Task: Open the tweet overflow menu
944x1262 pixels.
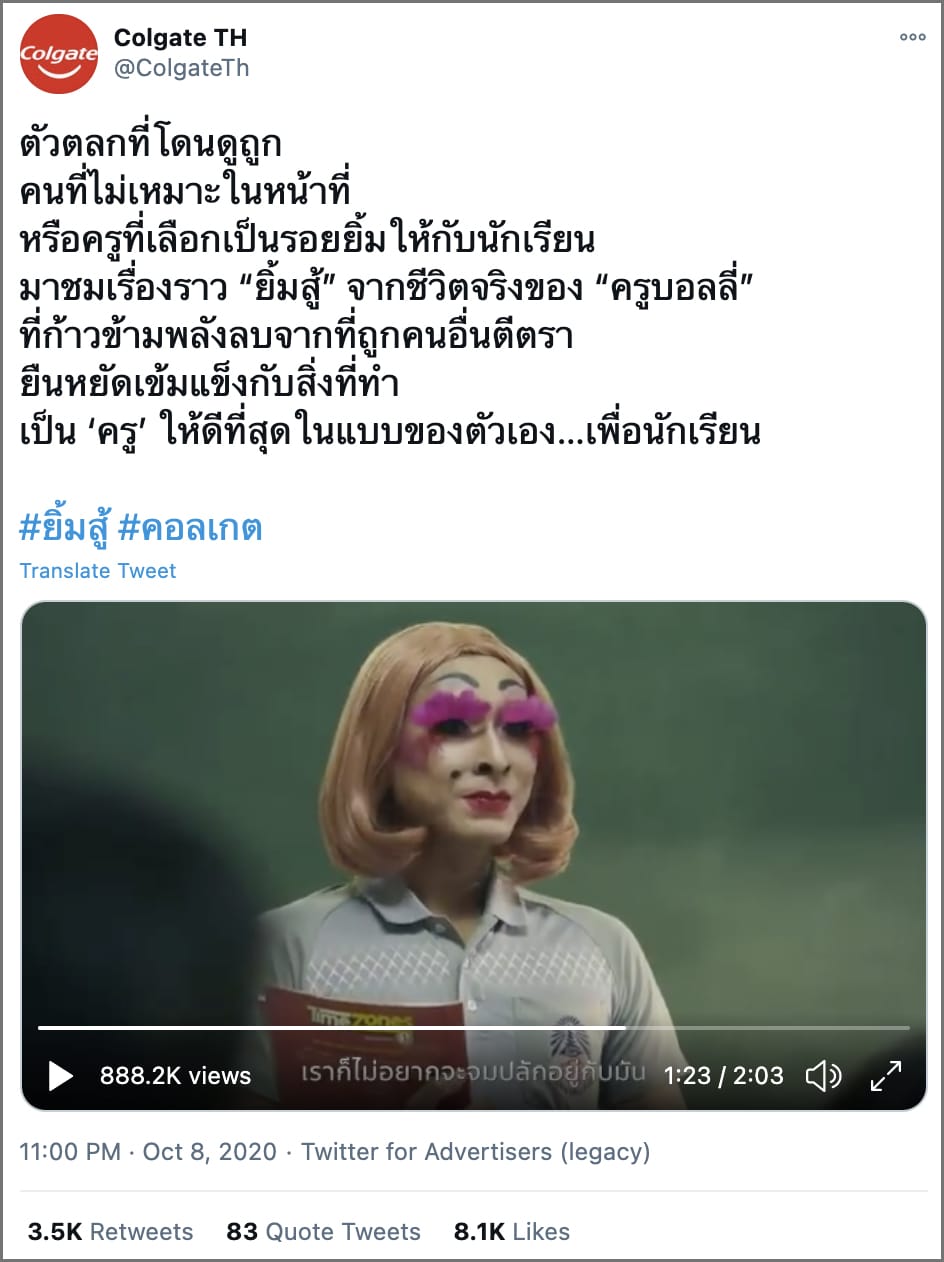Action: (912, 37)
